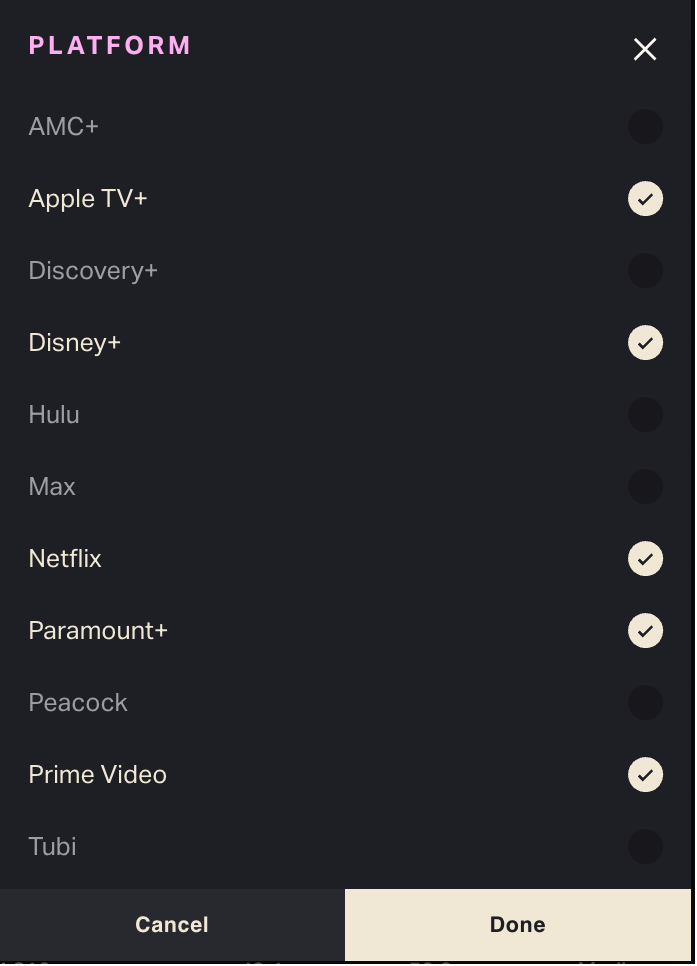Add Max to selected platforms
The image size is (697, 966).
[645, 487]
